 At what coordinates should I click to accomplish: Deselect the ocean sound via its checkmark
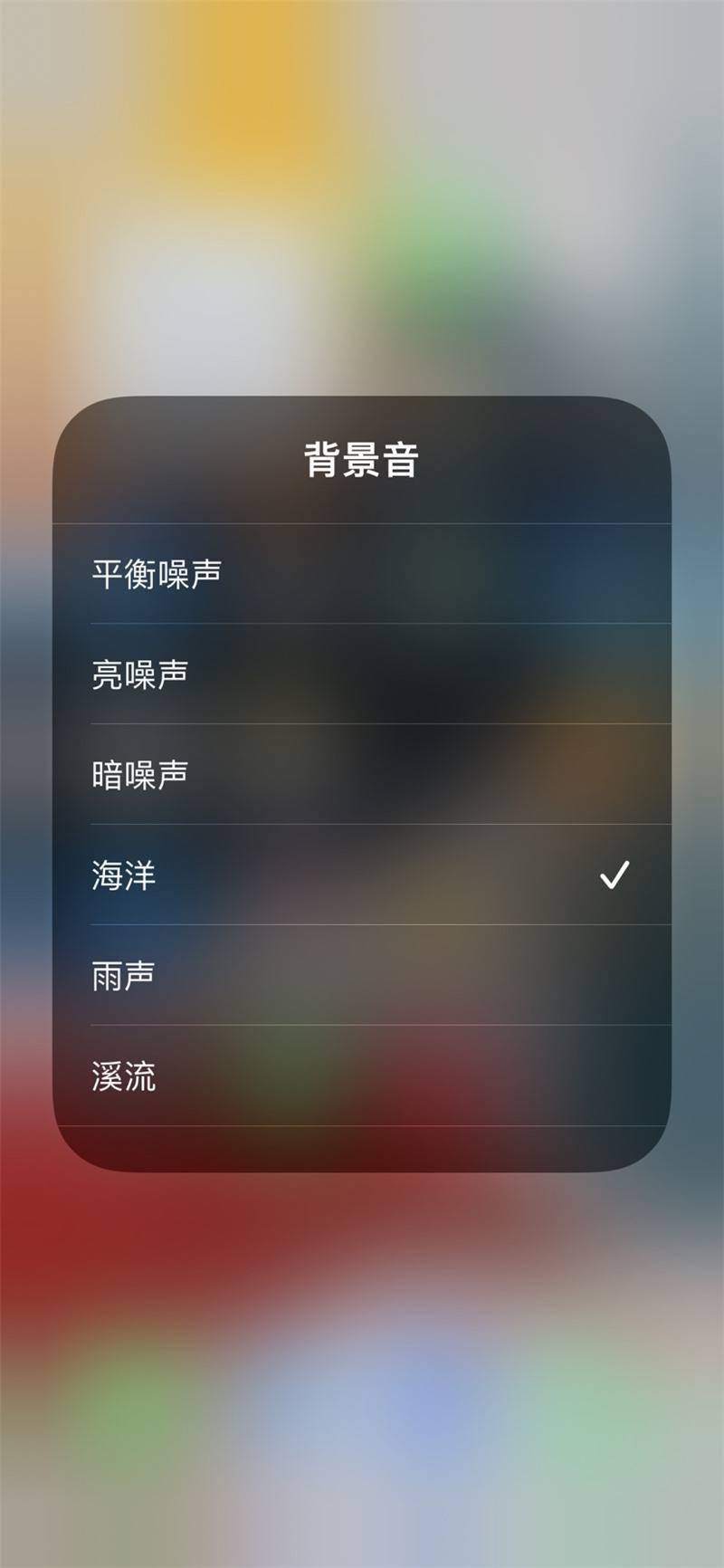pyautogui.click(x=614, y=875)
